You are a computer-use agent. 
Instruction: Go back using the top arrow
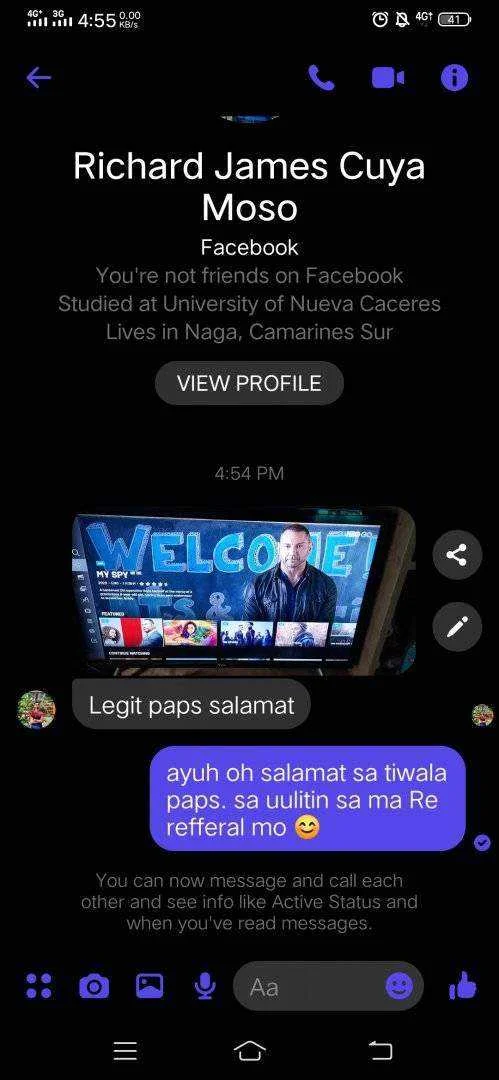[39, 78]
